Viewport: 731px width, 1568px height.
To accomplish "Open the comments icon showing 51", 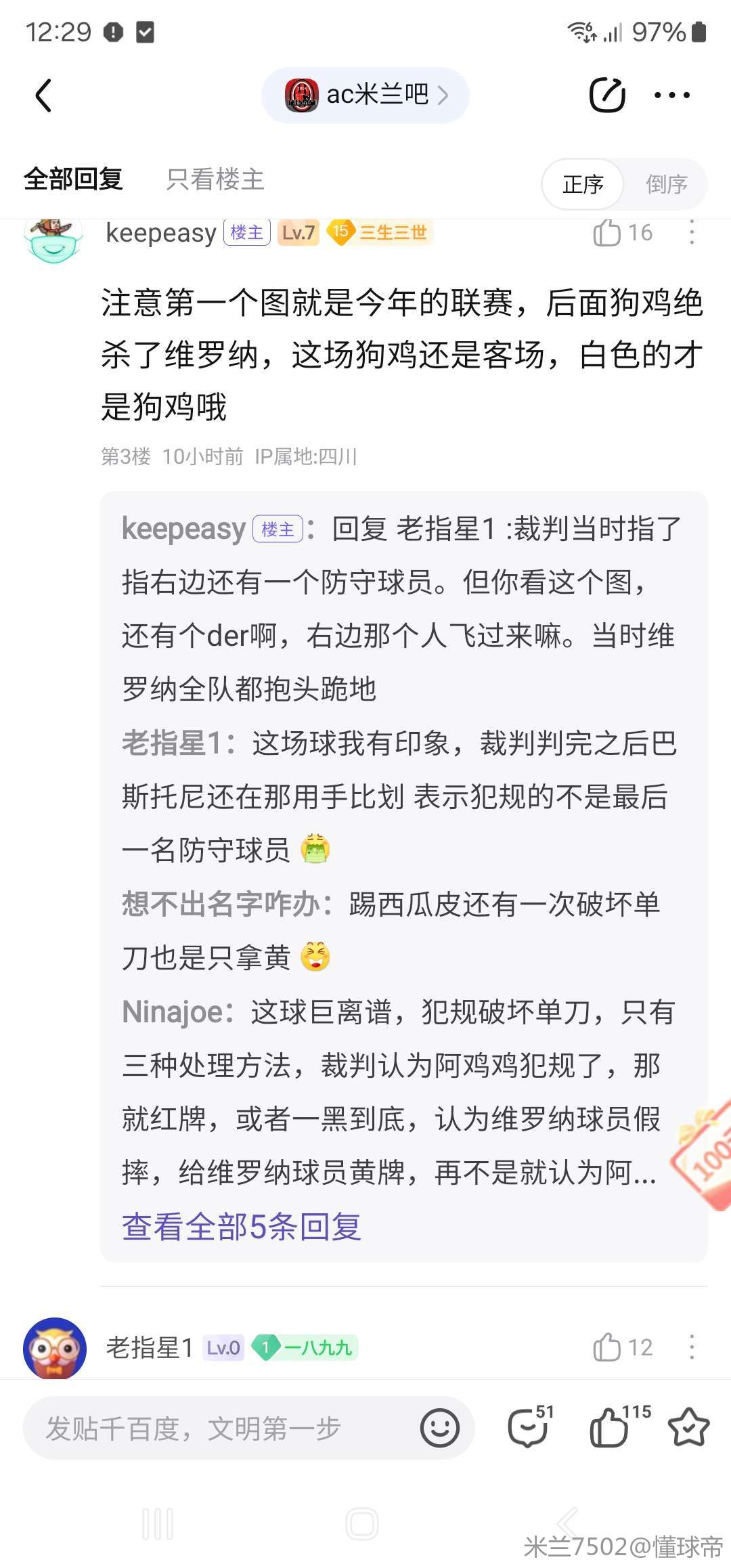I will [x=529, y=1428].
